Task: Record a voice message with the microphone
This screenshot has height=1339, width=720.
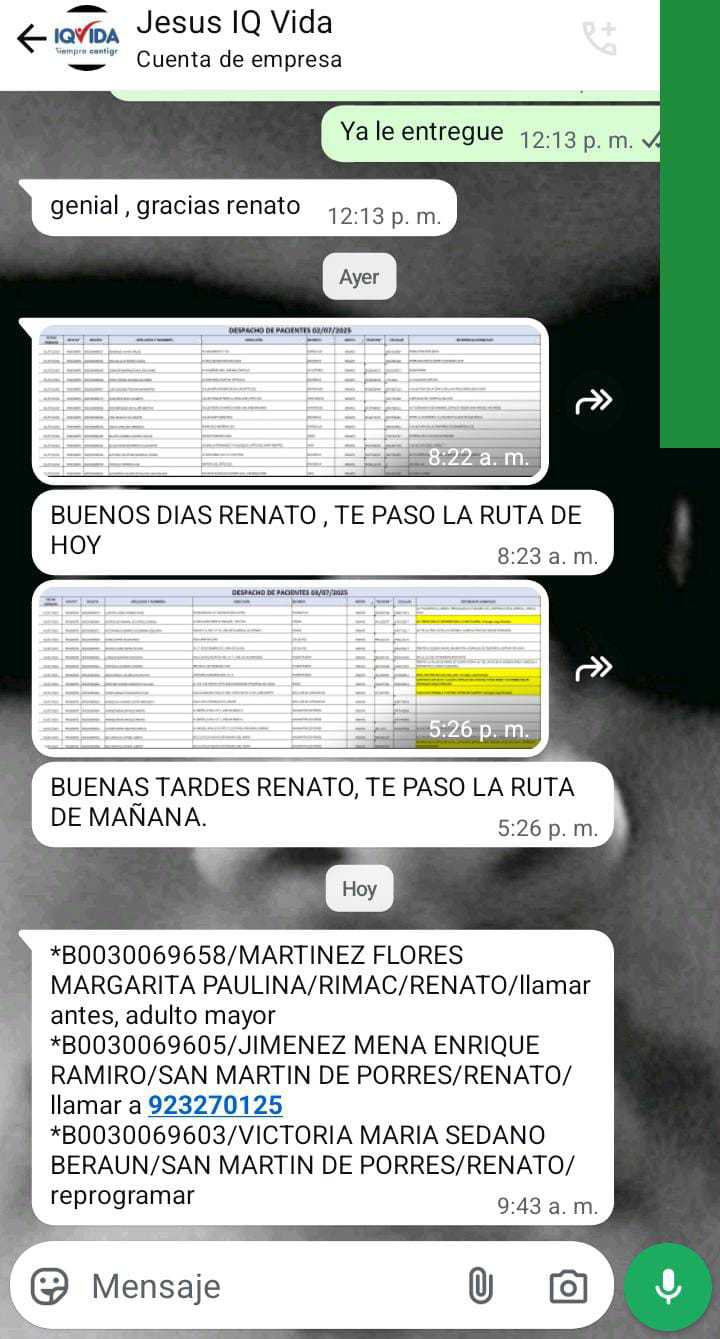Action: tap(668, 1286)
